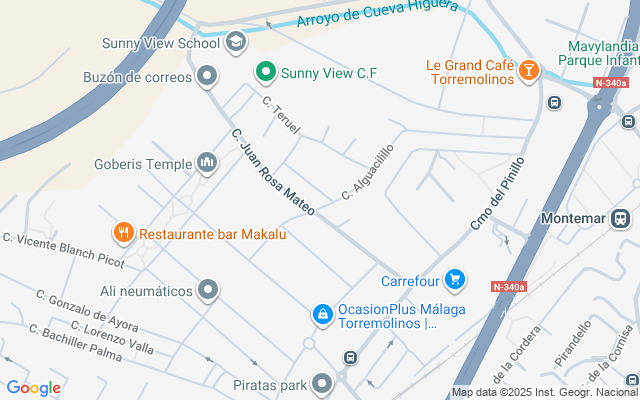Select the Montemar train station icon
Screen dimensions: 640x400
[x=621, y=218]
